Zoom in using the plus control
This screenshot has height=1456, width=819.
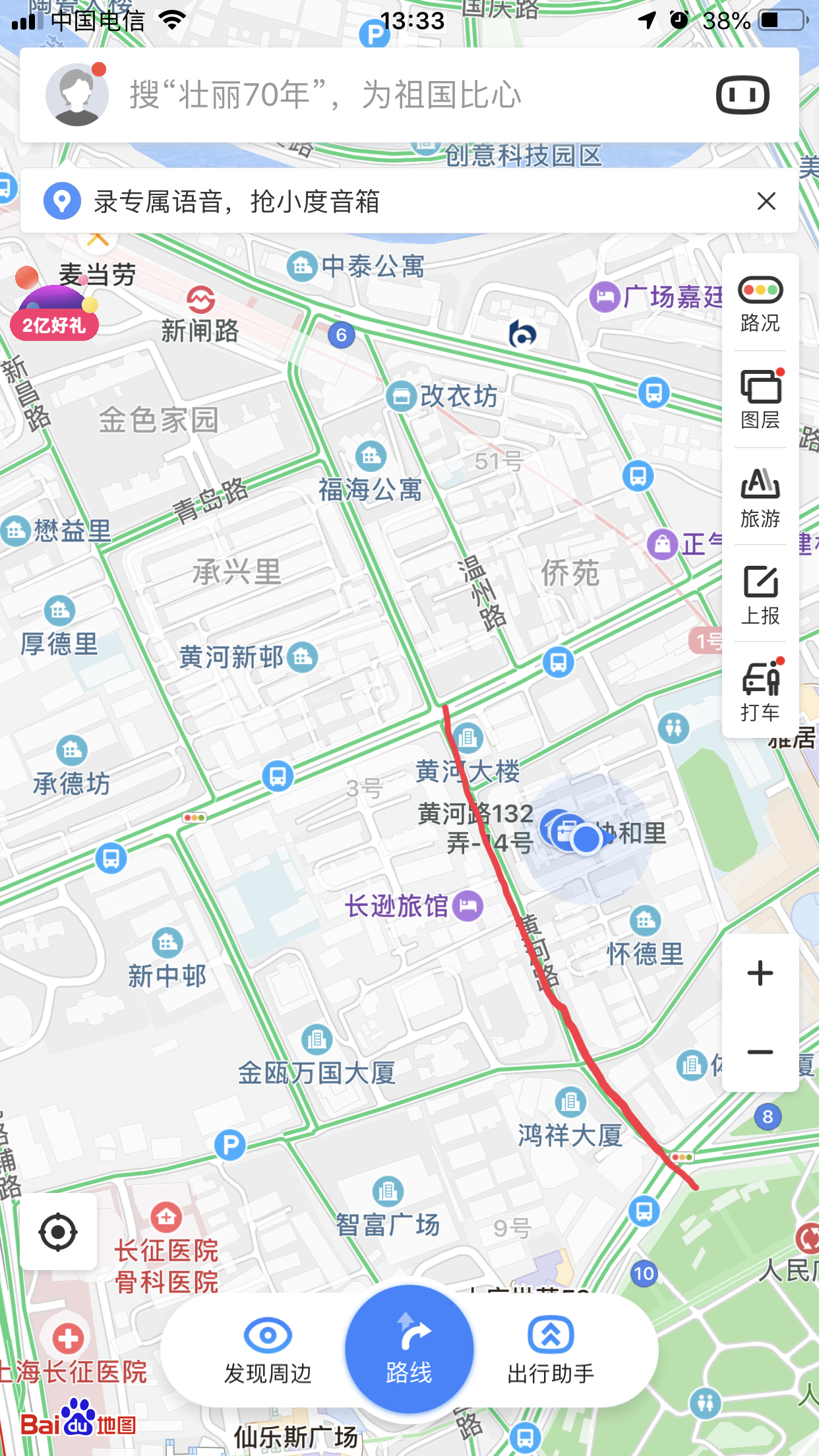click(x=760, y=971)
